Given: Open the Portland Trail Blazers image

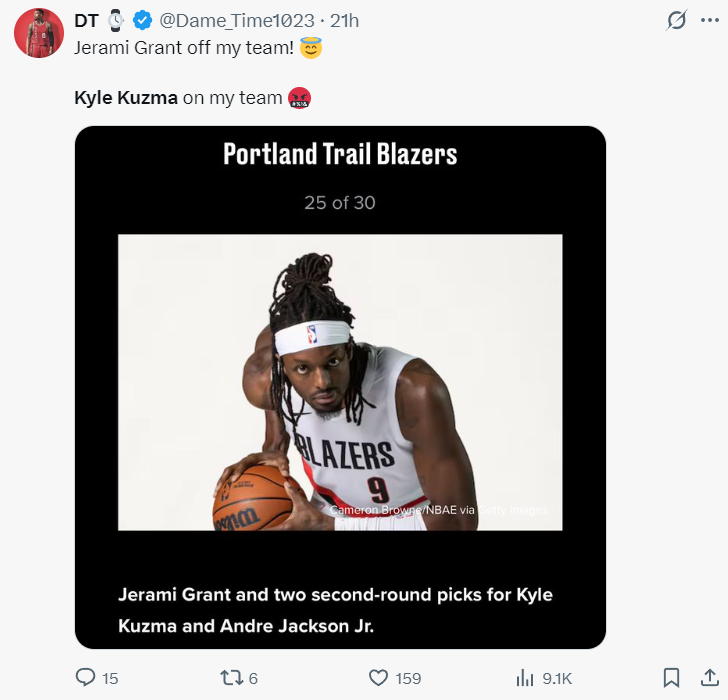Looking at the screenshot, I should coord(340,387).
